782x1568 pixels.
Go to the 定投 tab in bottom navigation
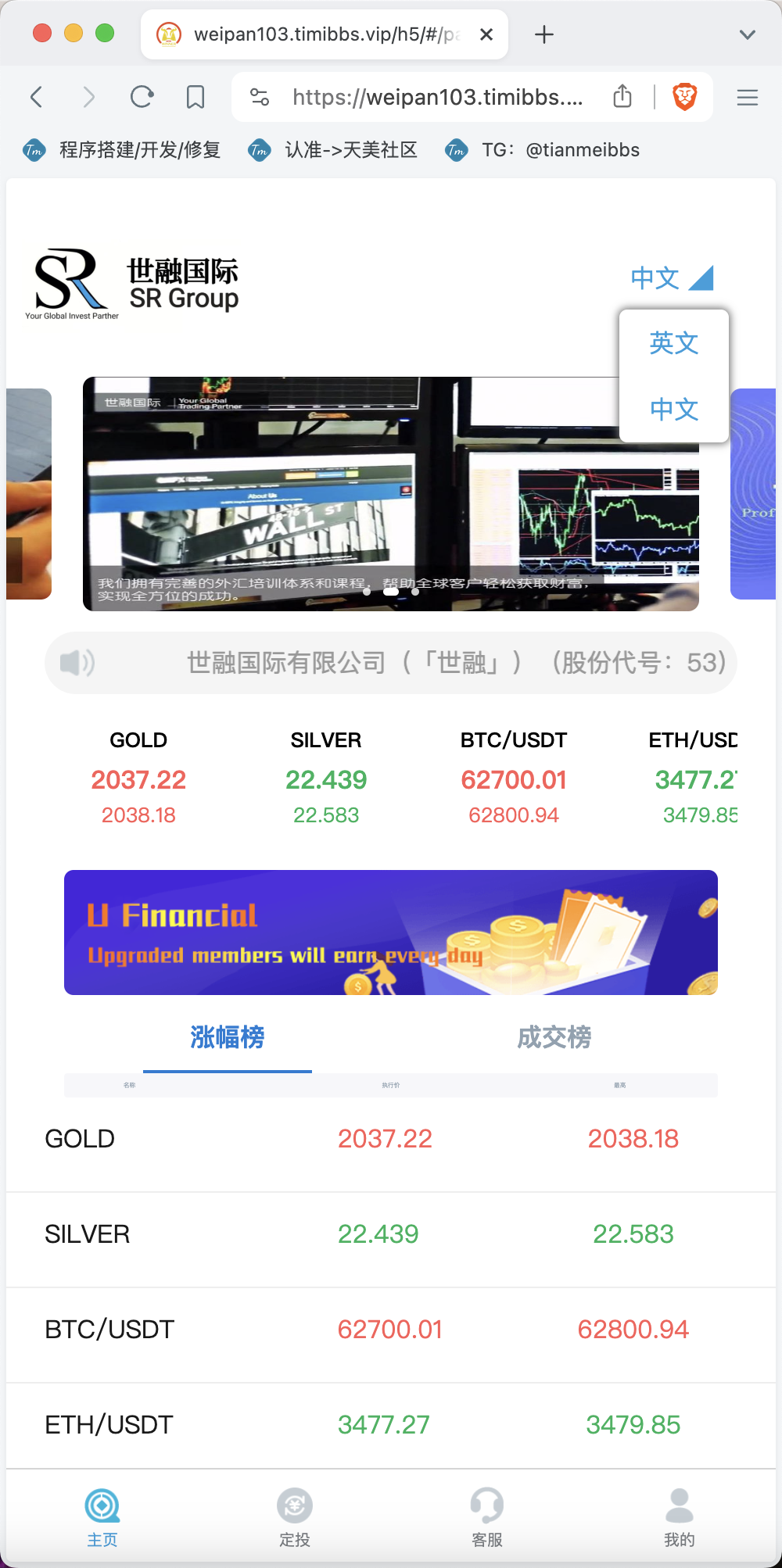tap(295, 1518)
